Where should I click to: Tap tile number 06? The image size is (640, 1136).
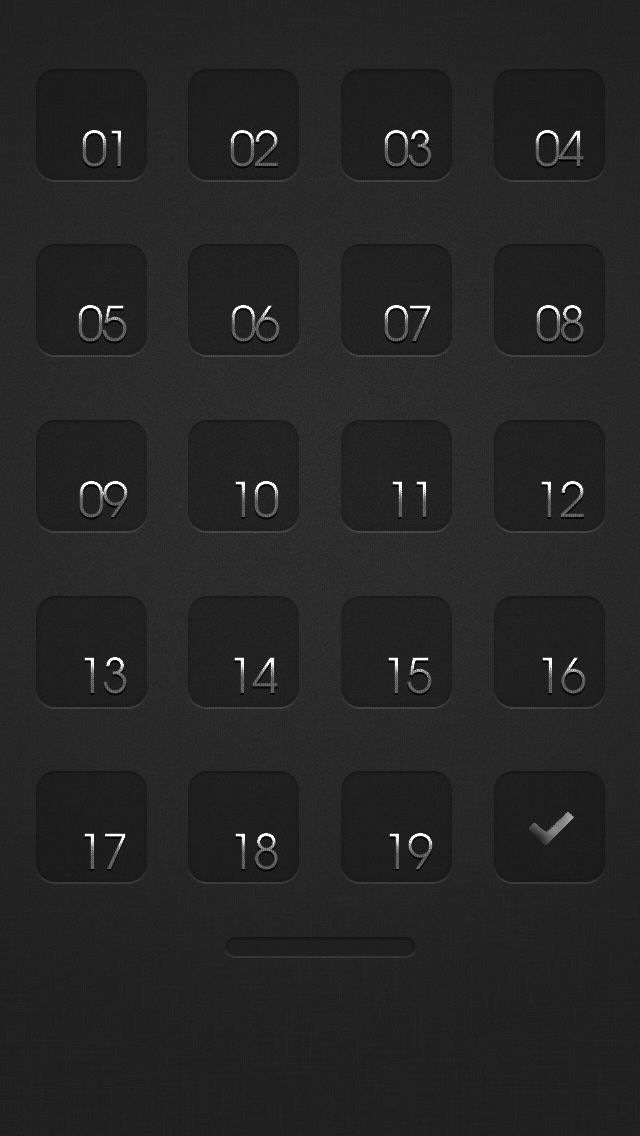tap(244, 300)
